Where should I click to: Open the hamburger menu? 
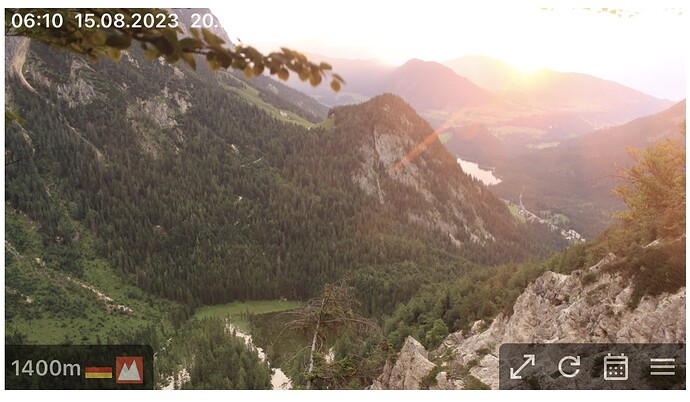point(662,367)
